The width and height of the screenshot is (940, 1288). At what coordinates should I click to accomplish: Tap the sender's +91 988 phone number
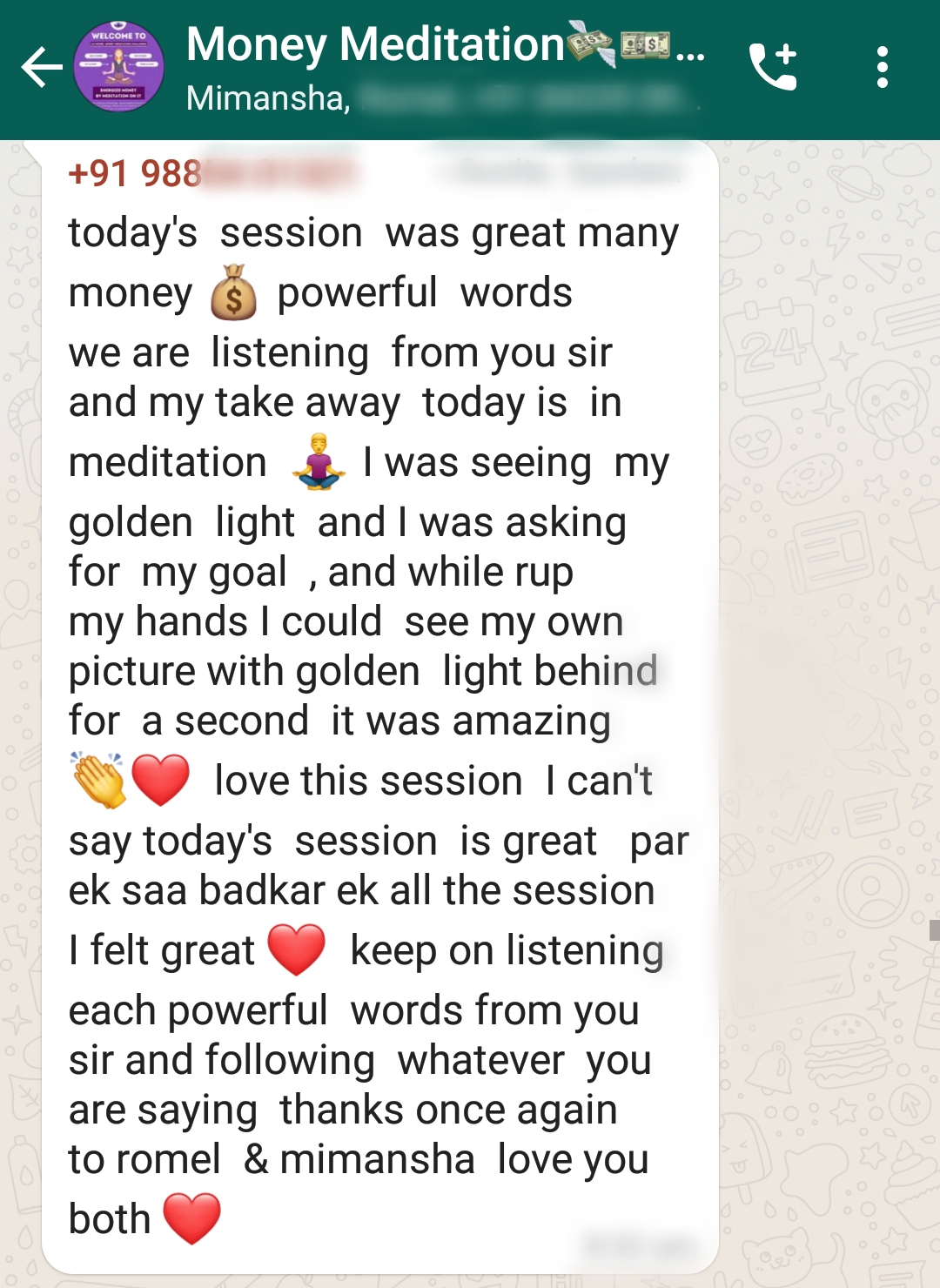(x=211, y=173)
